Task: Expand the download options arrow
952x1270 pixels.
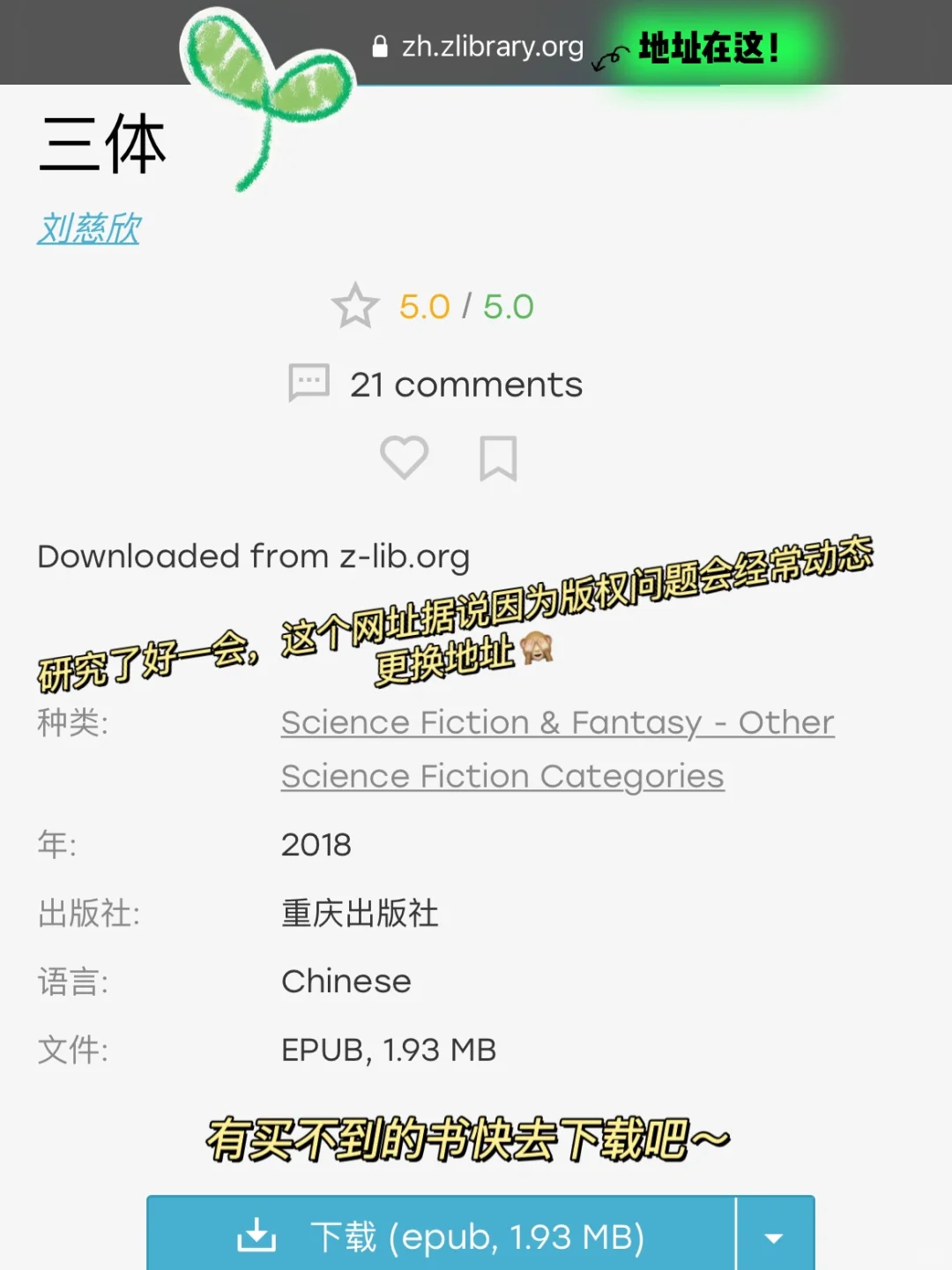Action: coord(774,1236)
